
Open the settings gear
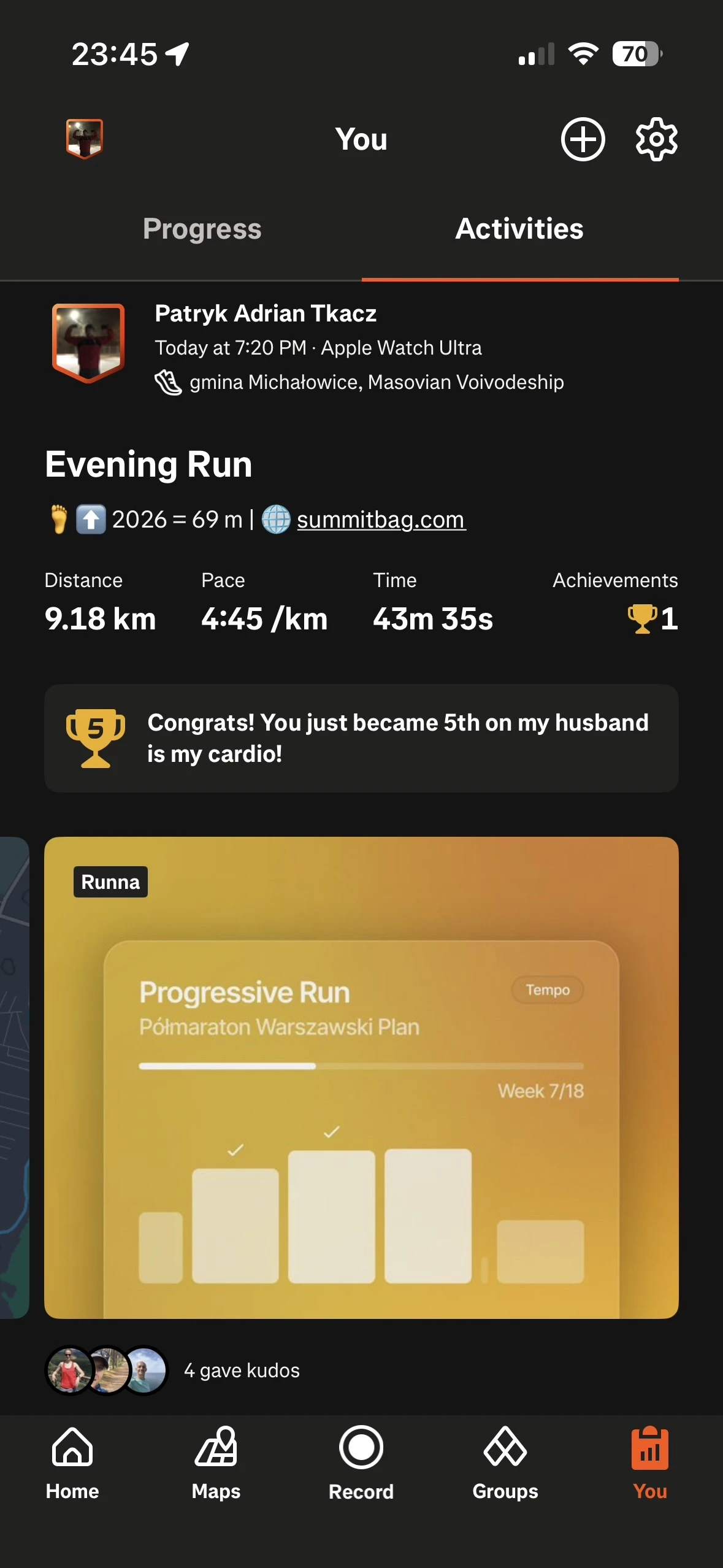tap(656, 139)
